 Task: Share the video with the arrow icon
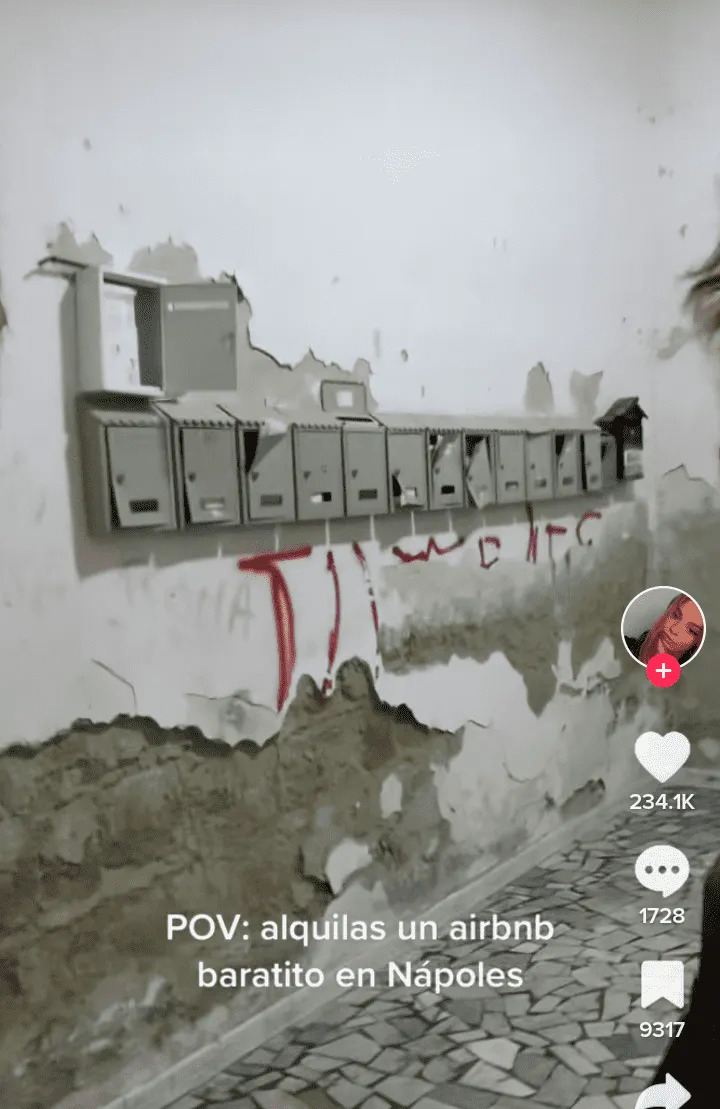664,1092
